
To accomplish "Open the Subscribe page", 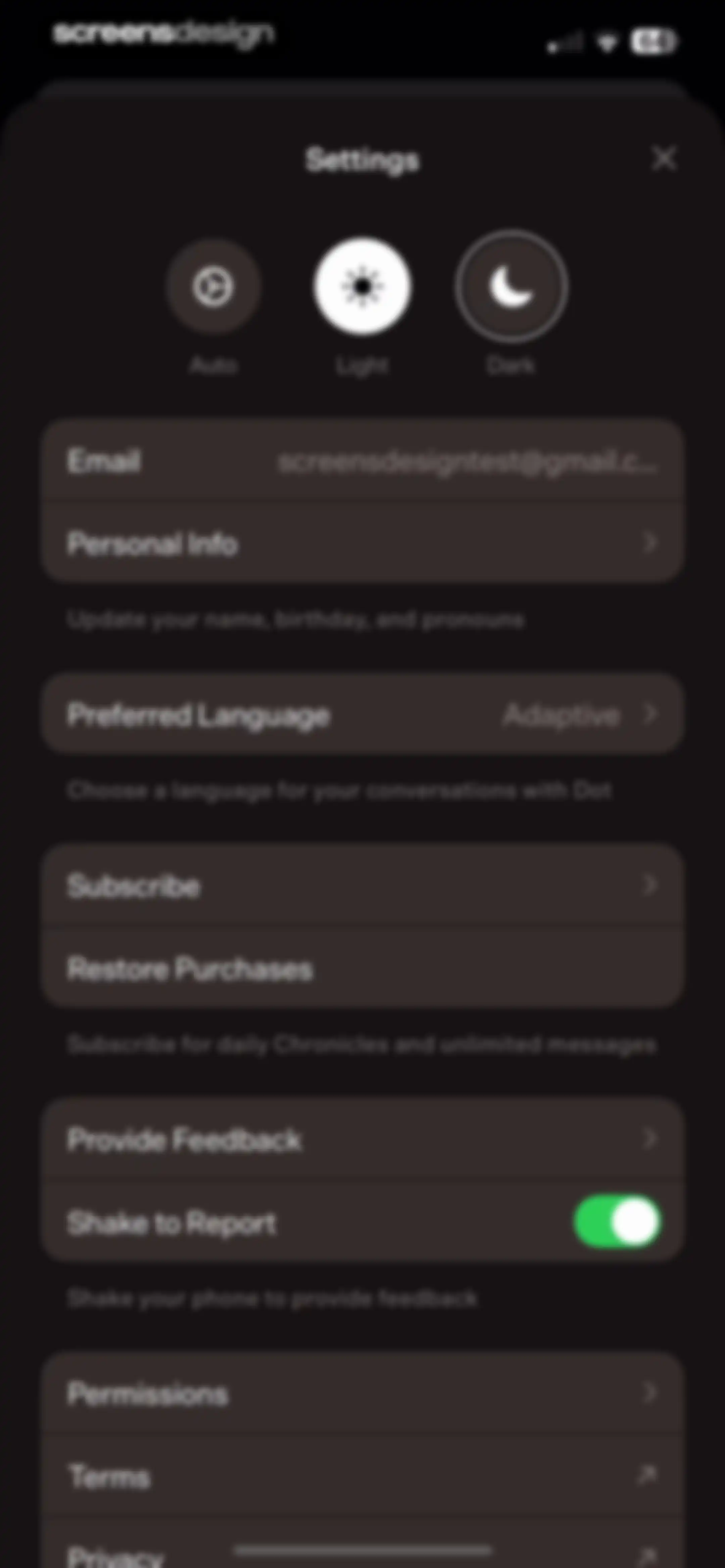I will 362,885.
